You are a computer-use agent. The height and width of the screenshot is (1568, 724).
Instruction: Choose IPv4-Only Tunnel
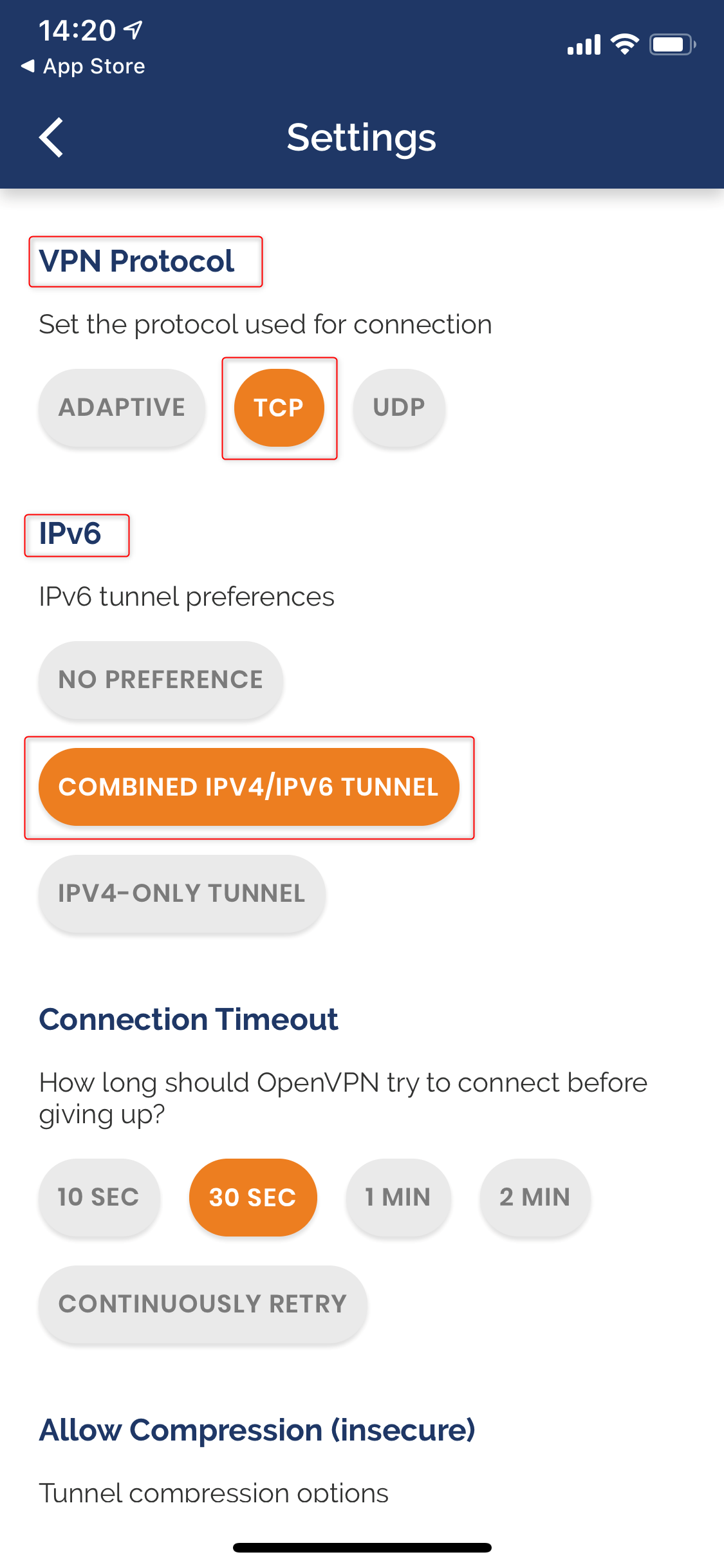(x=181, y=893)
